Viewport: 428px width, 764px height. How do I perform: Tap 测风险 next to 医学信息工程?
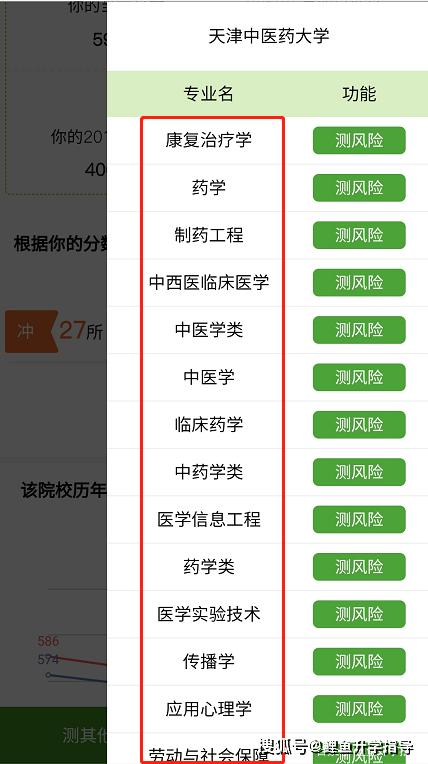click(x=359, y=518)
